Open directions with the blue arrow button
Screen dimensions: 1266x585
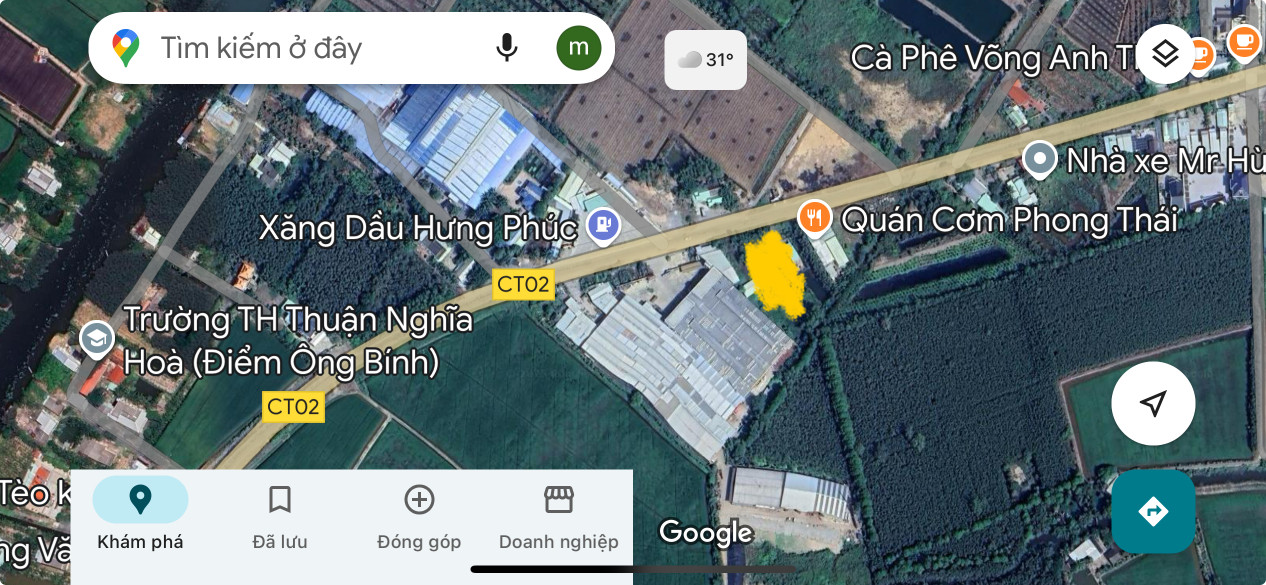(x=1153, y=511)
